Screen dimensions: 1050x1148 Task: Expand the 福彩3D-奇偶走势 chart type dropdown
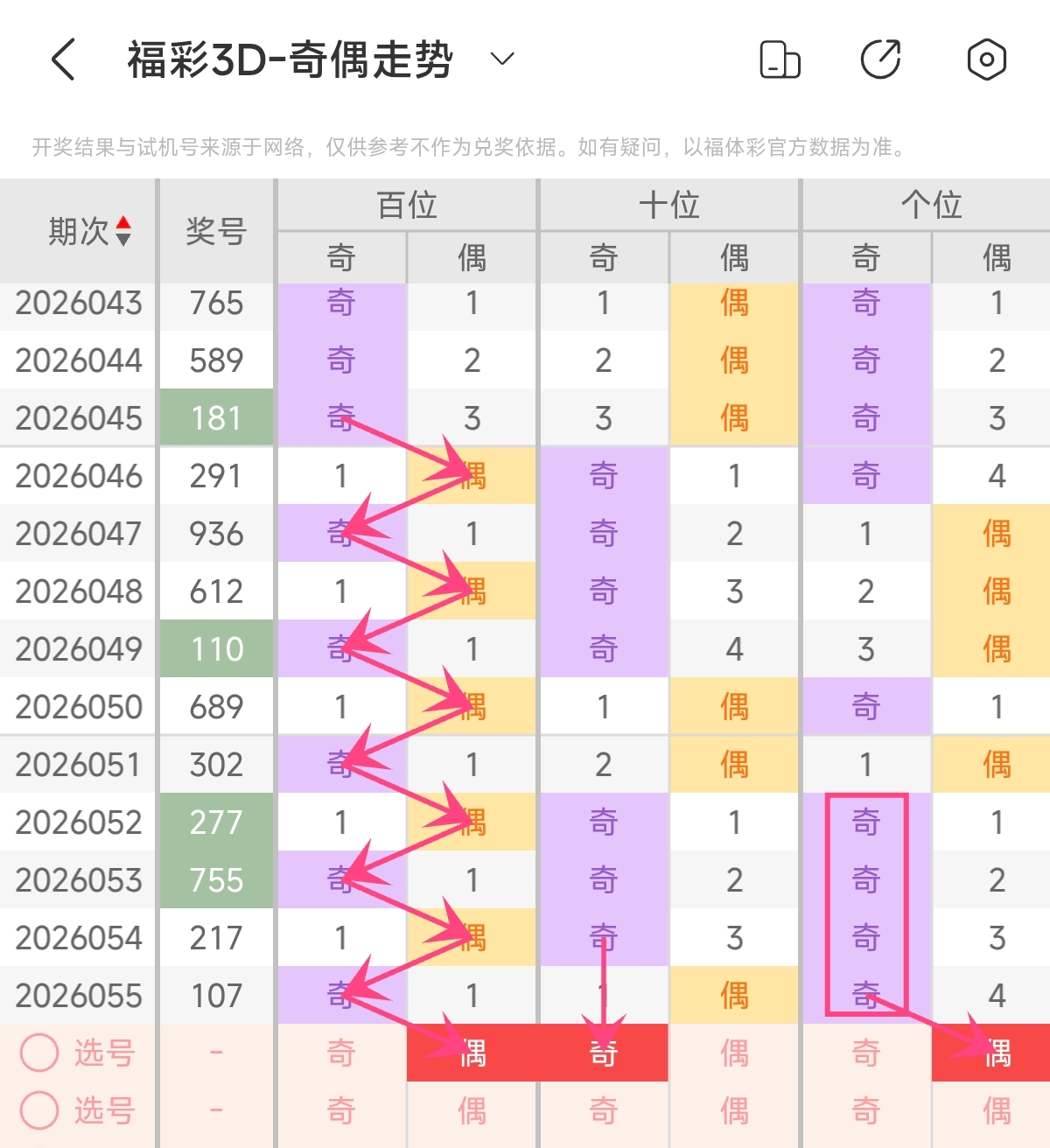tap(501, 59)
